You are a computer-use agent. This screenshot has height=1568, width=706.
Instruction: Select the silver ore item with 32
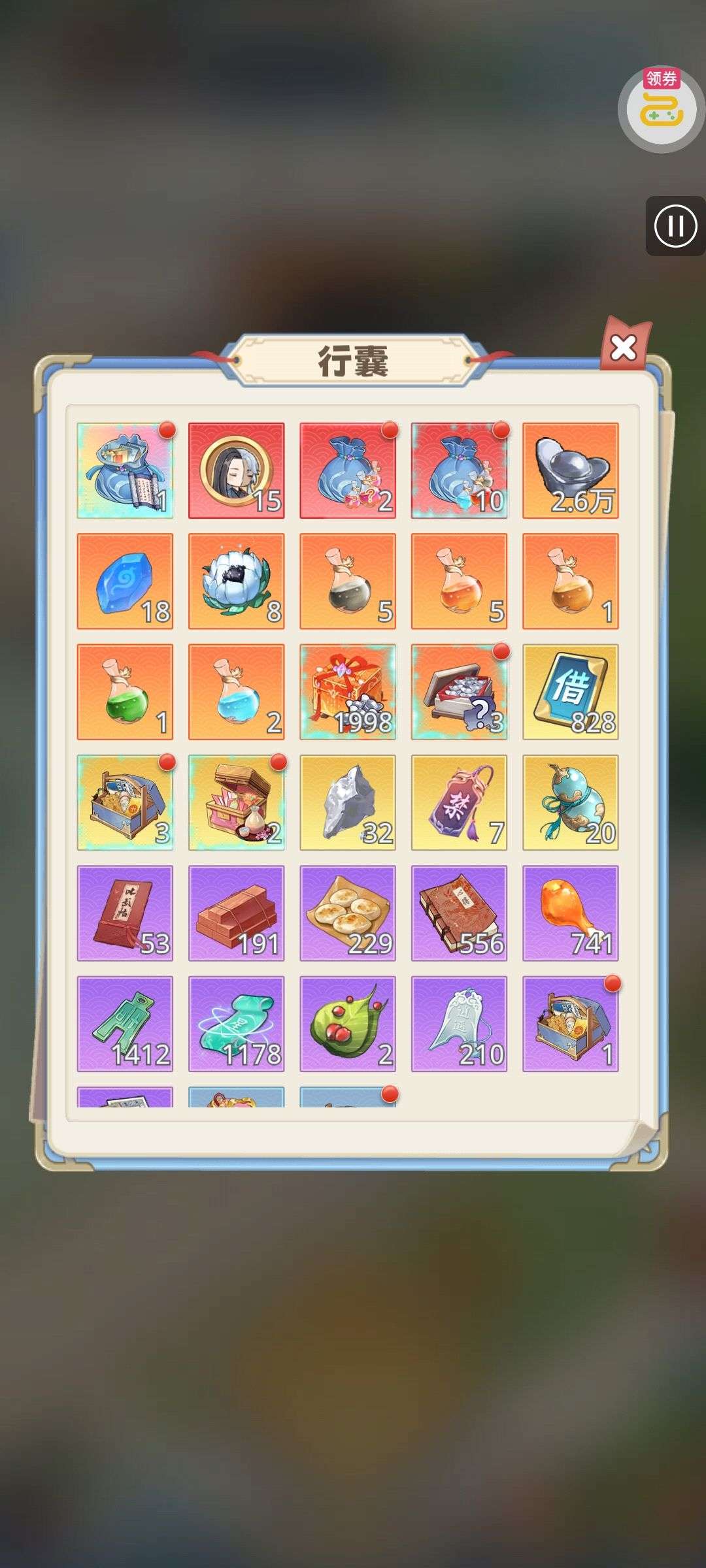(x=348, y=803)
